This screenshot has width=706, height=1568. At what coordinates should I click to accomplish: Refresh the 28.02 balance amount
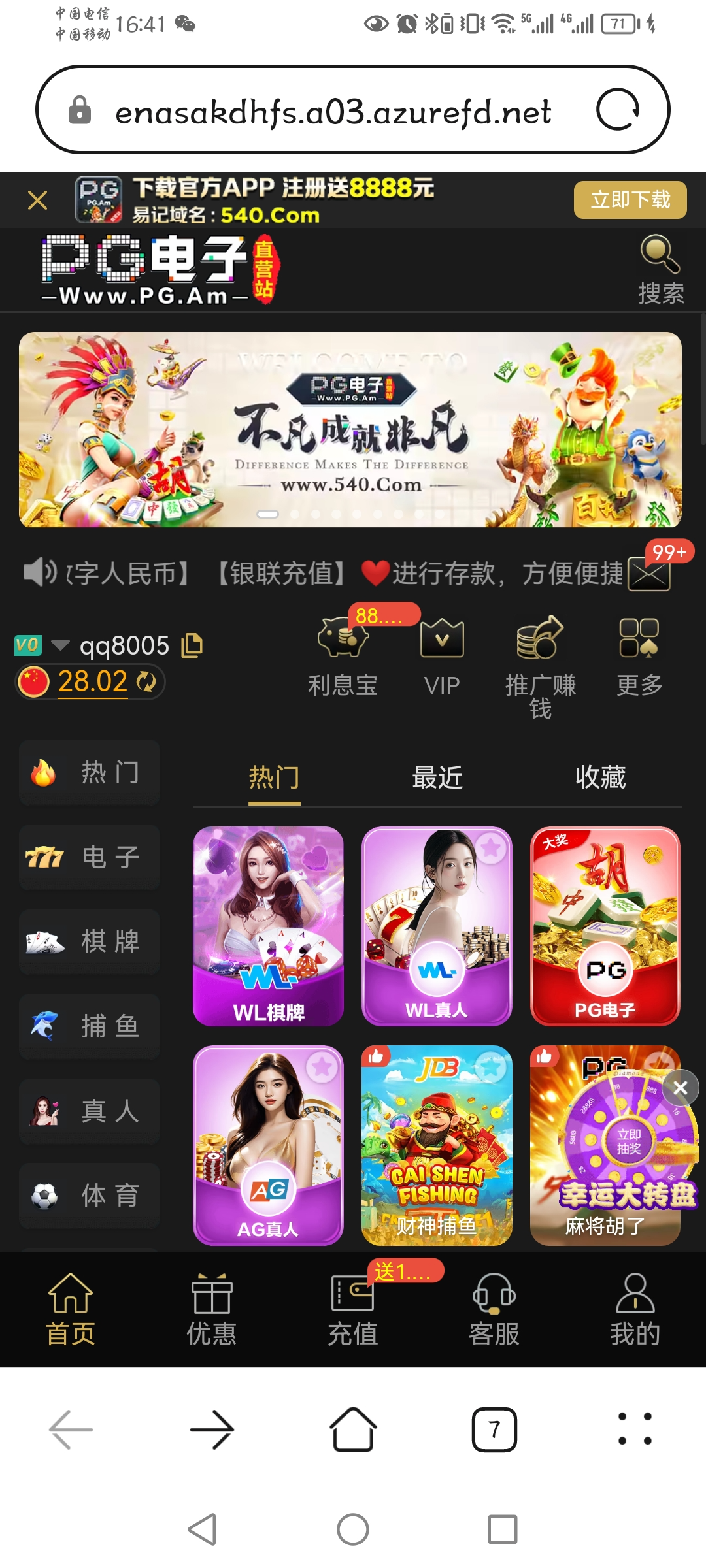click(148, 681)
